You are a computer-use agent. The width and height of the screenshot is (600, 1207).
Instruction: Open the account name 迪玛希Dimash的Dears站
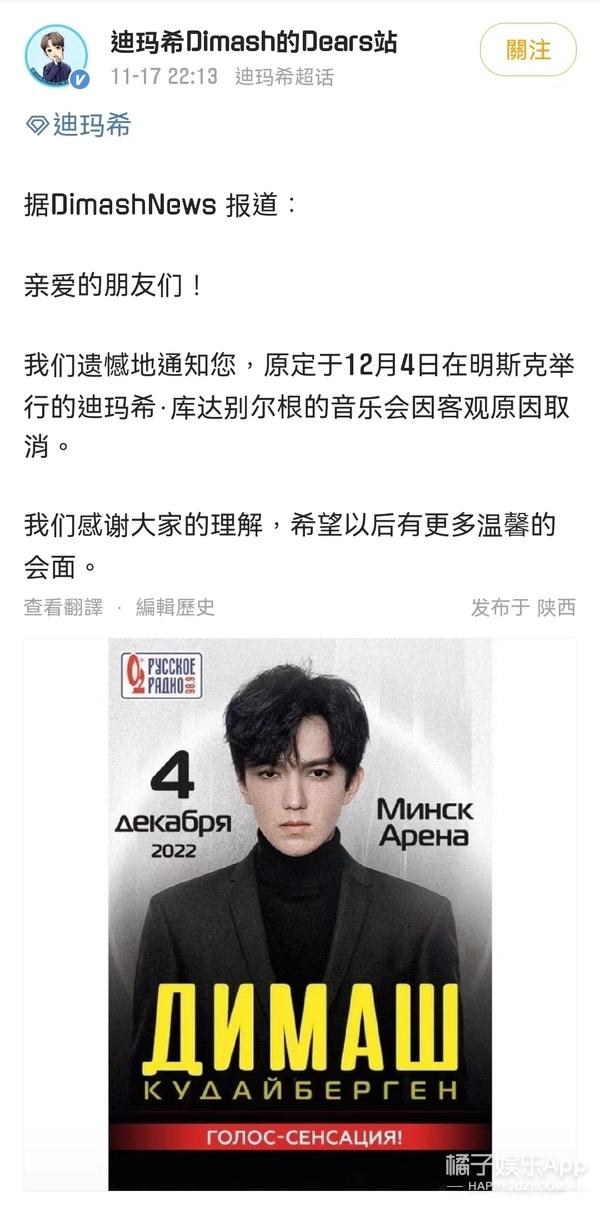(x=254, y=42)
